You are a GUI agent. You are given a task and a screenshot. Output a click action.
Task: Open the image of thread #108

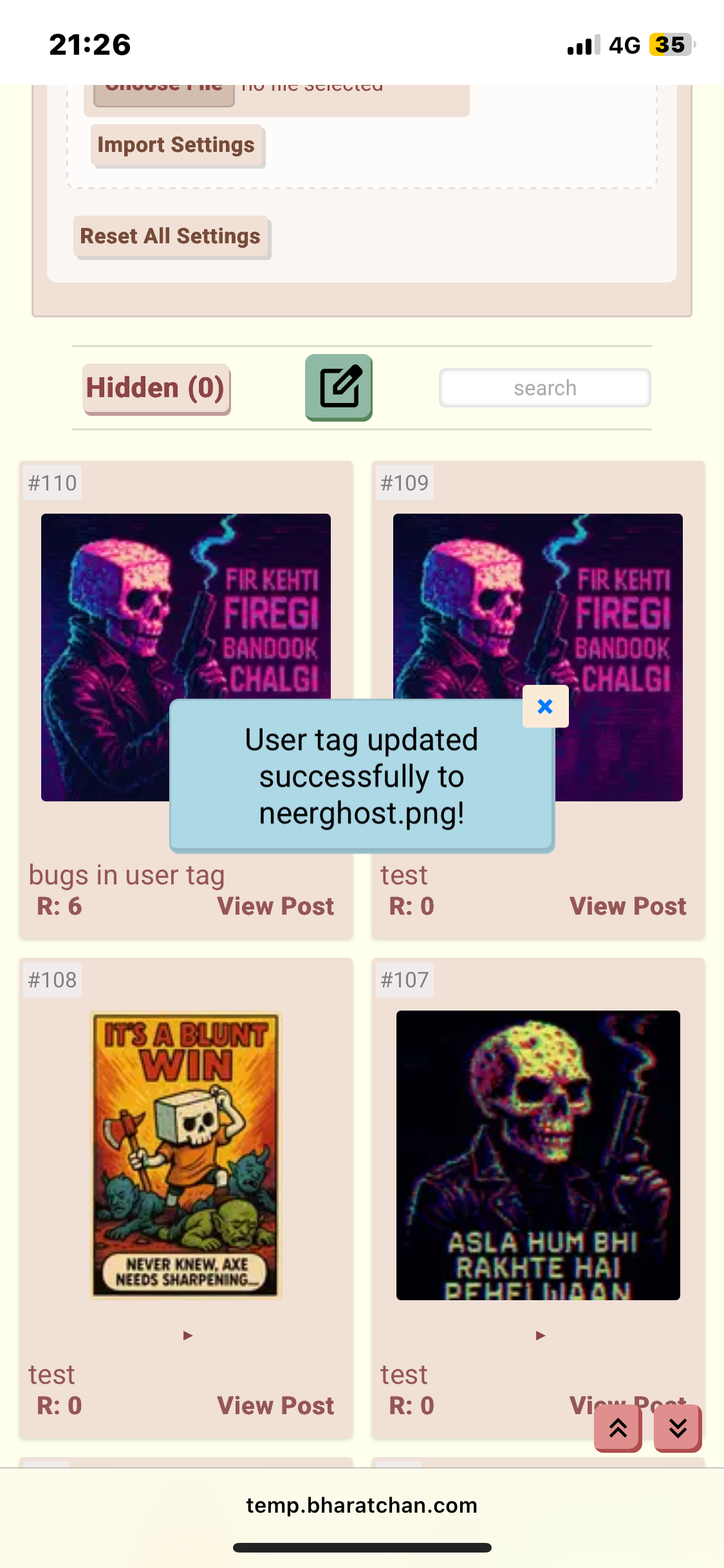pyautogui.click(x=186, y=1155)
